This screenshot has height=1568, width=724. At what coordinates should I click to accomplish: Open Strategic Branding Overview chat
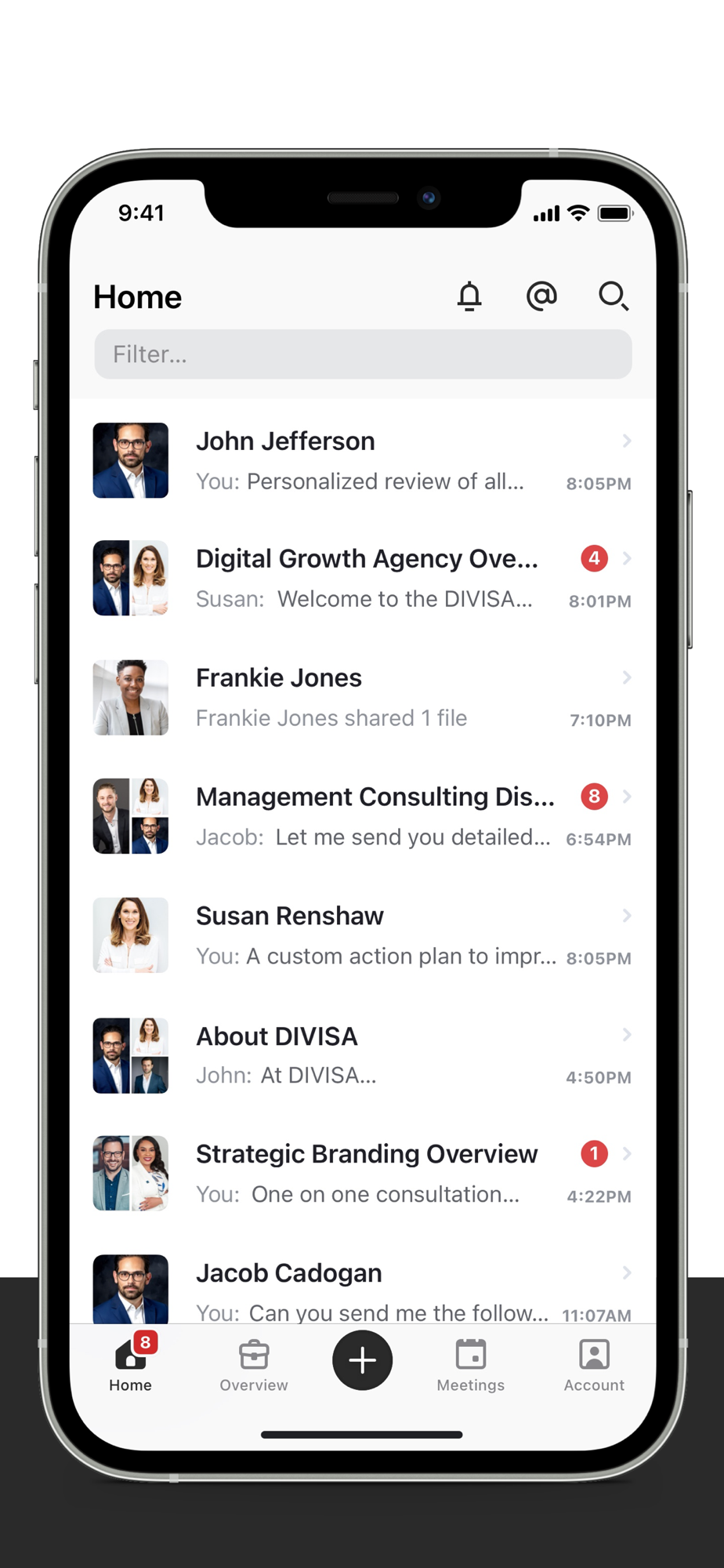pos(363,1174)
